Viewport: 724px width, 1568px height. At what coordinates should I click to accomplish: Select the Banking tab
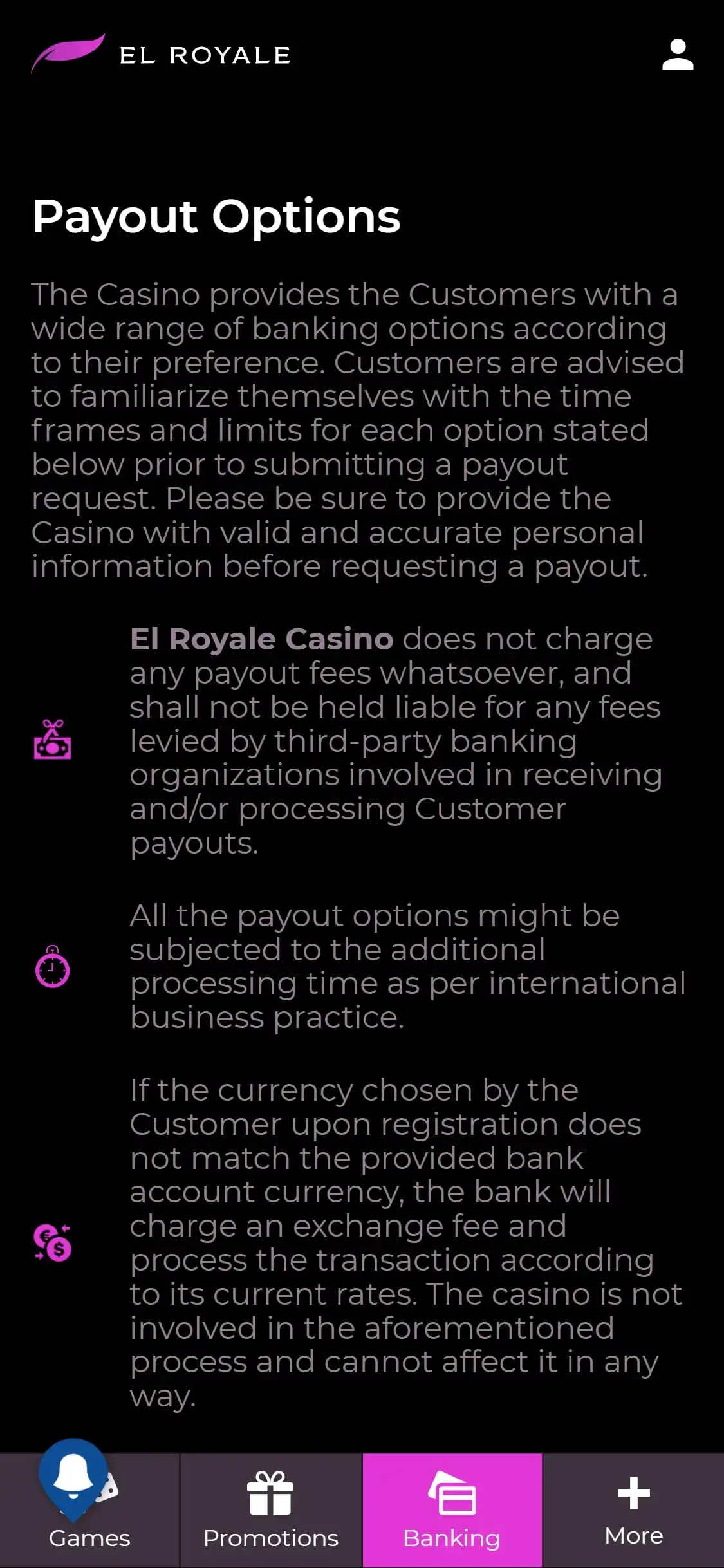452,1510
